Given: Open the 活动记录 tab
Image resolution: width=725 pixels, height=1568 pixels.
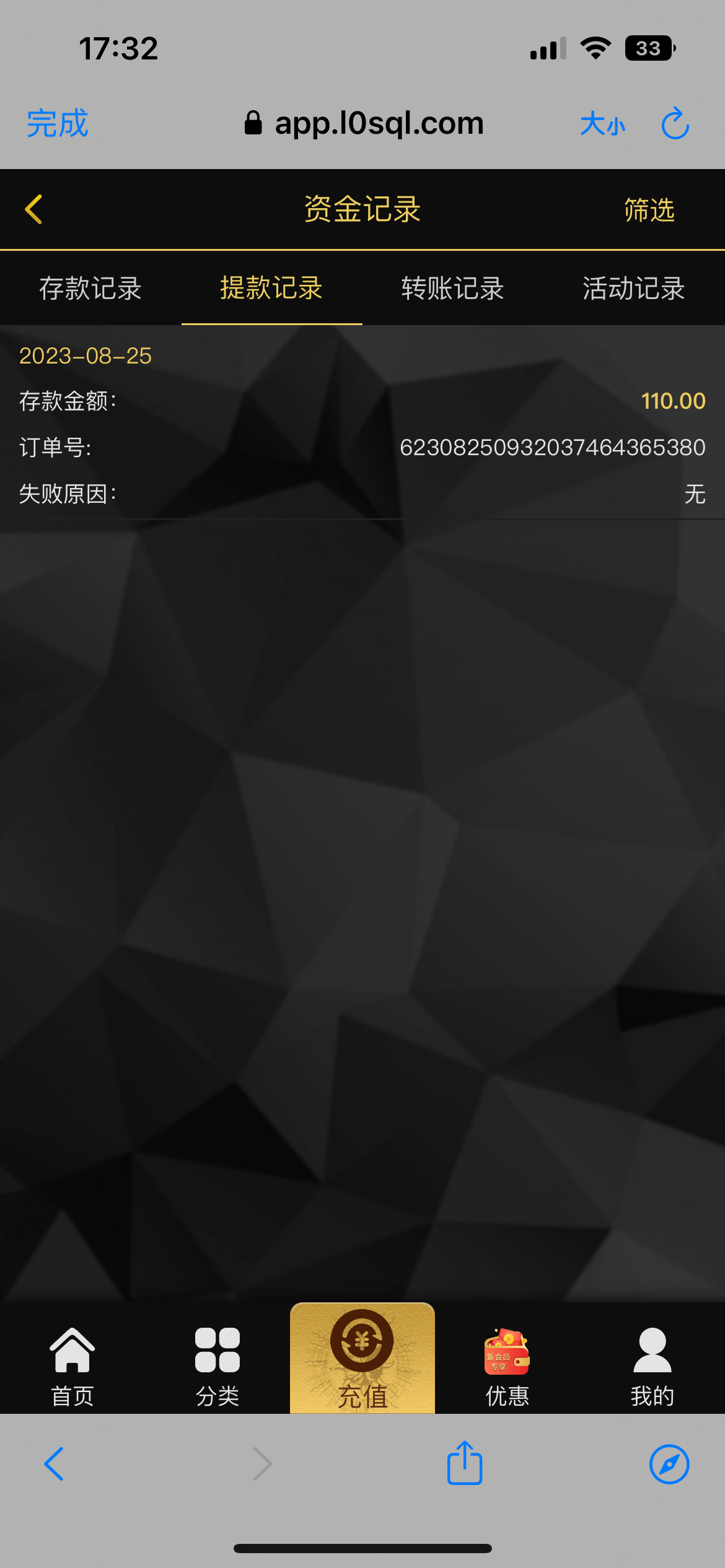Looking at the screenshot, I should 633,289.
